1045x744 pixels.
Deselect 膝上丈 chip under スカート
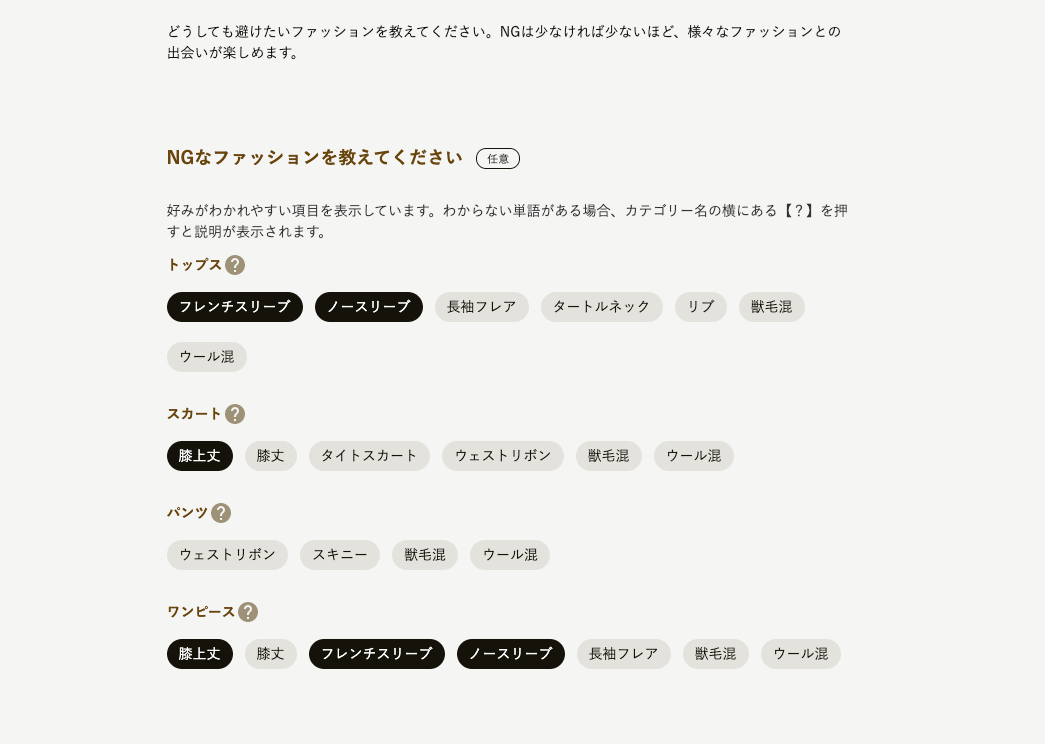click(x=200, y=456)
